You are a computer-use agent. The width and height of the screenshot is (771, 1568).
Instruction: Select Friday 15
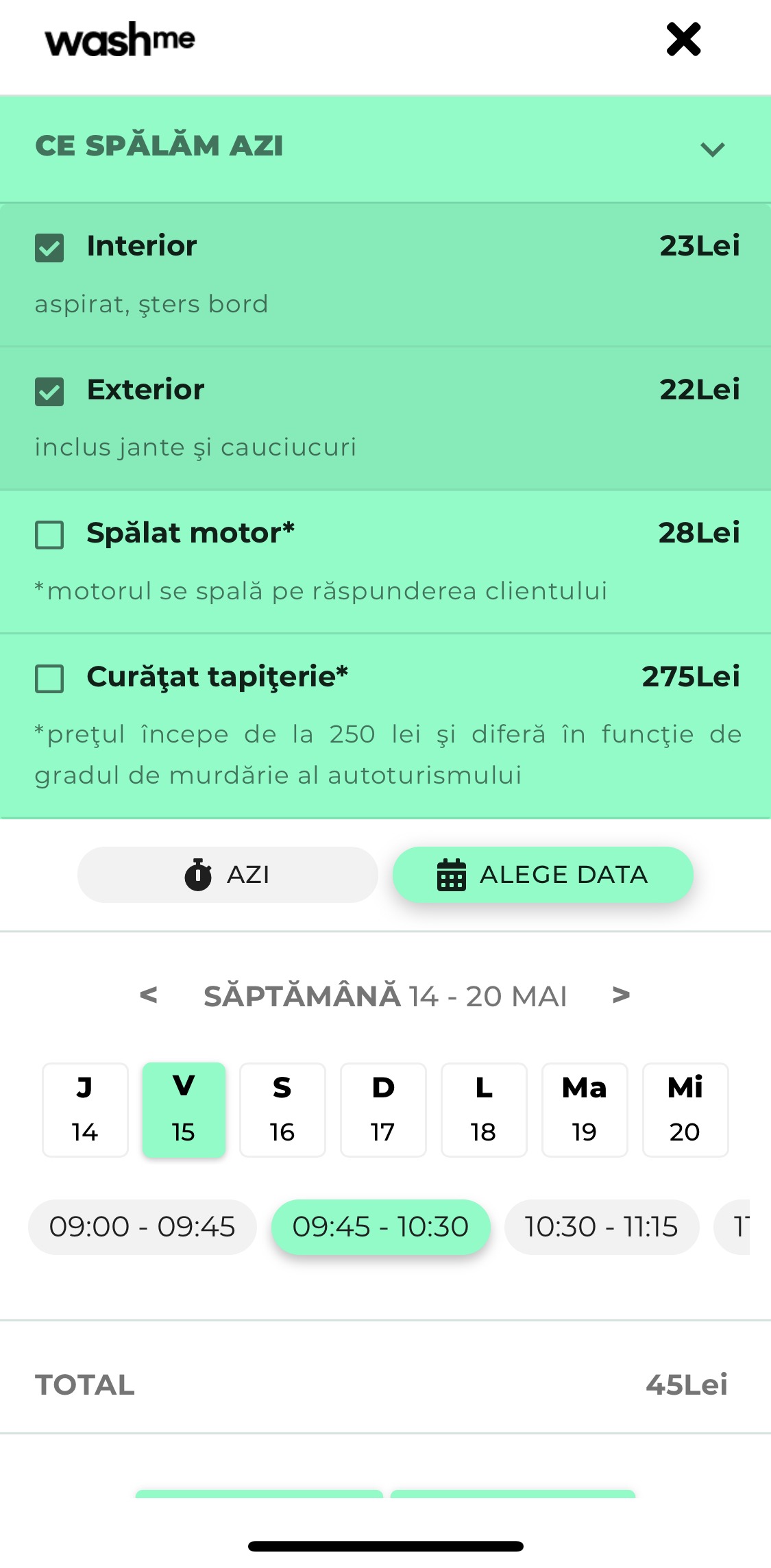(x=184, y=1110)
